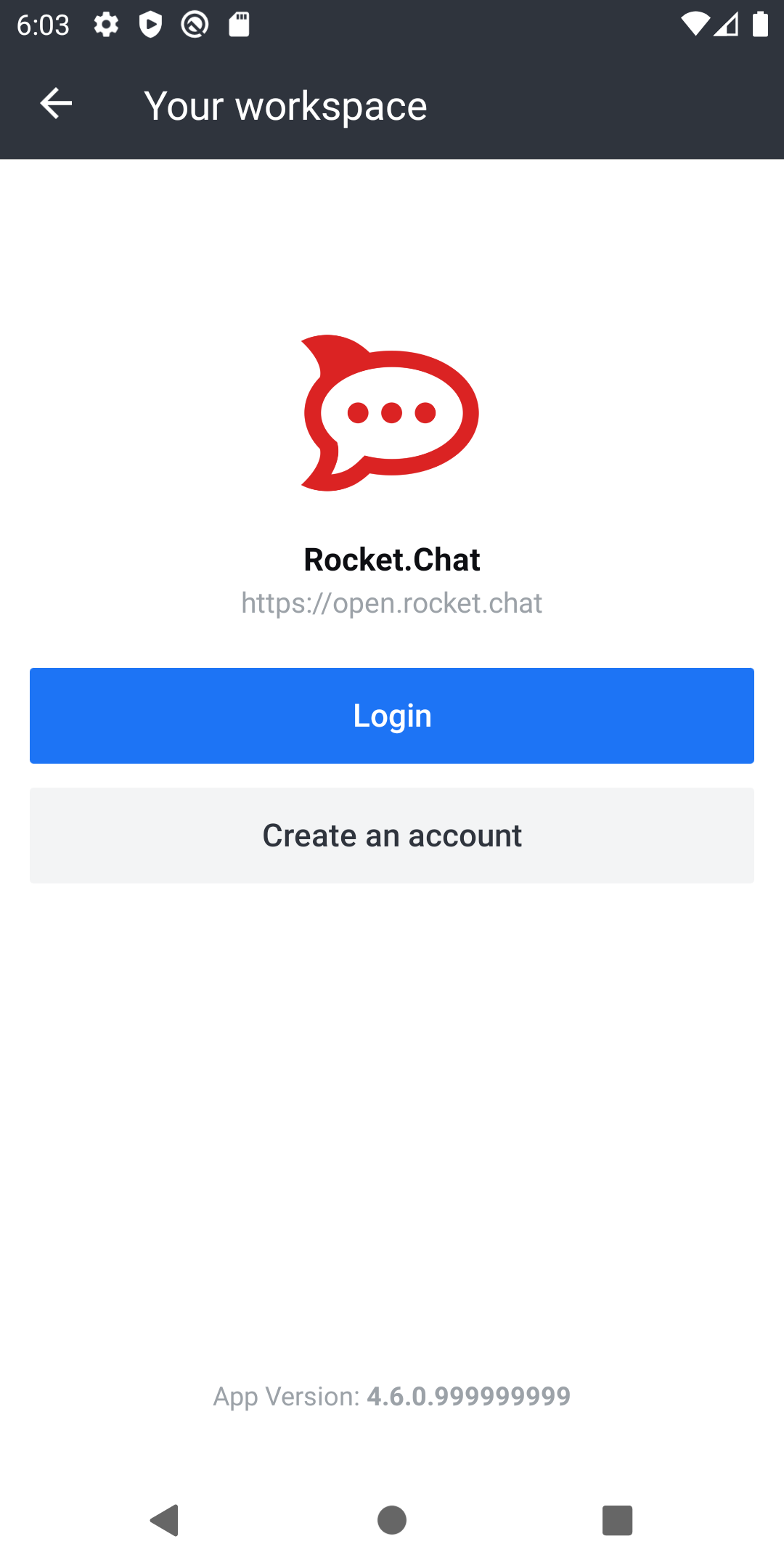Go back using the header arrow
The image size is (784, 1568).
click(56, 104)
